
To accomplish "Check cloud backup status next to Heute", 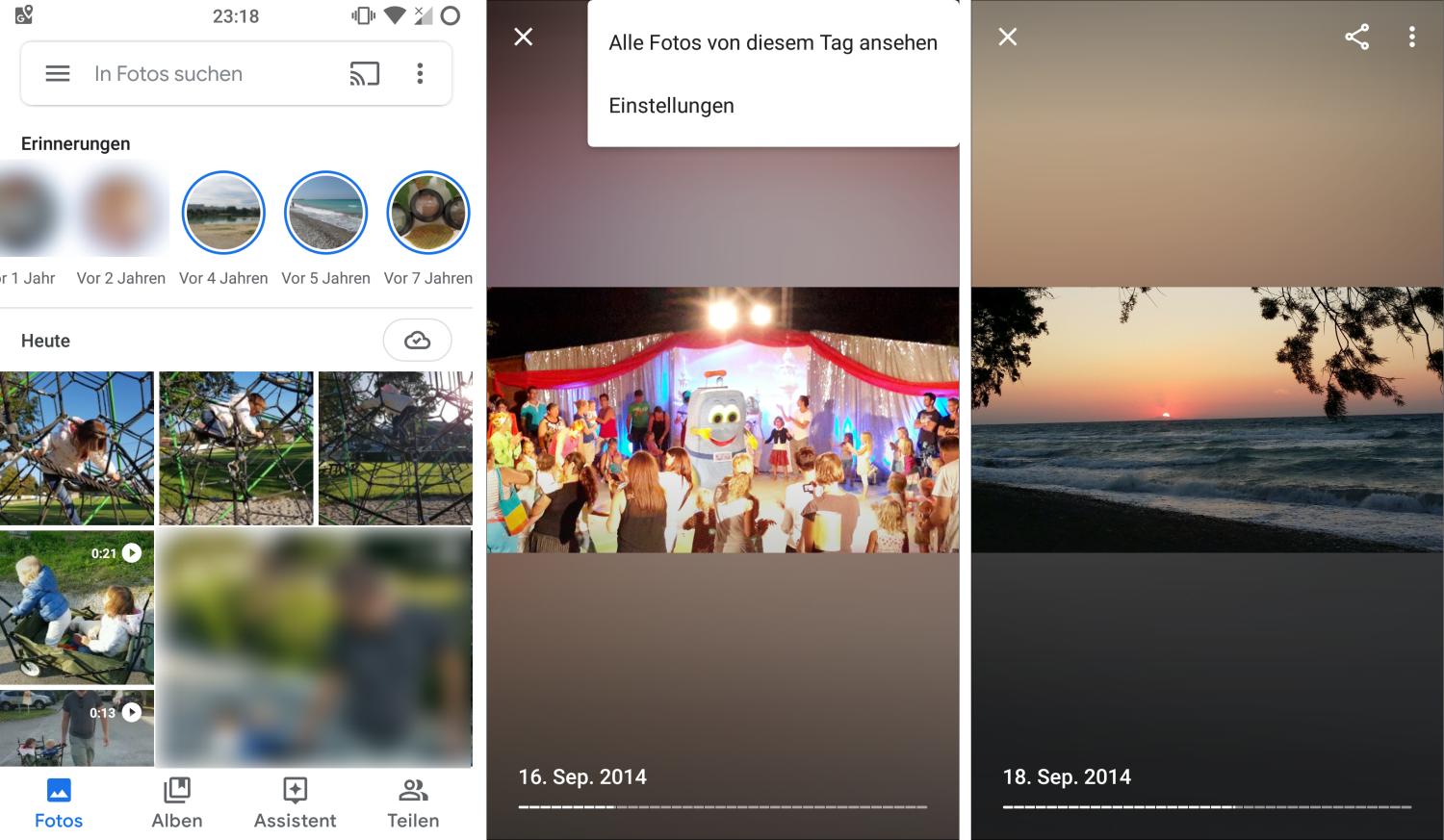I will pyautogui.click(x=417, y=341).
